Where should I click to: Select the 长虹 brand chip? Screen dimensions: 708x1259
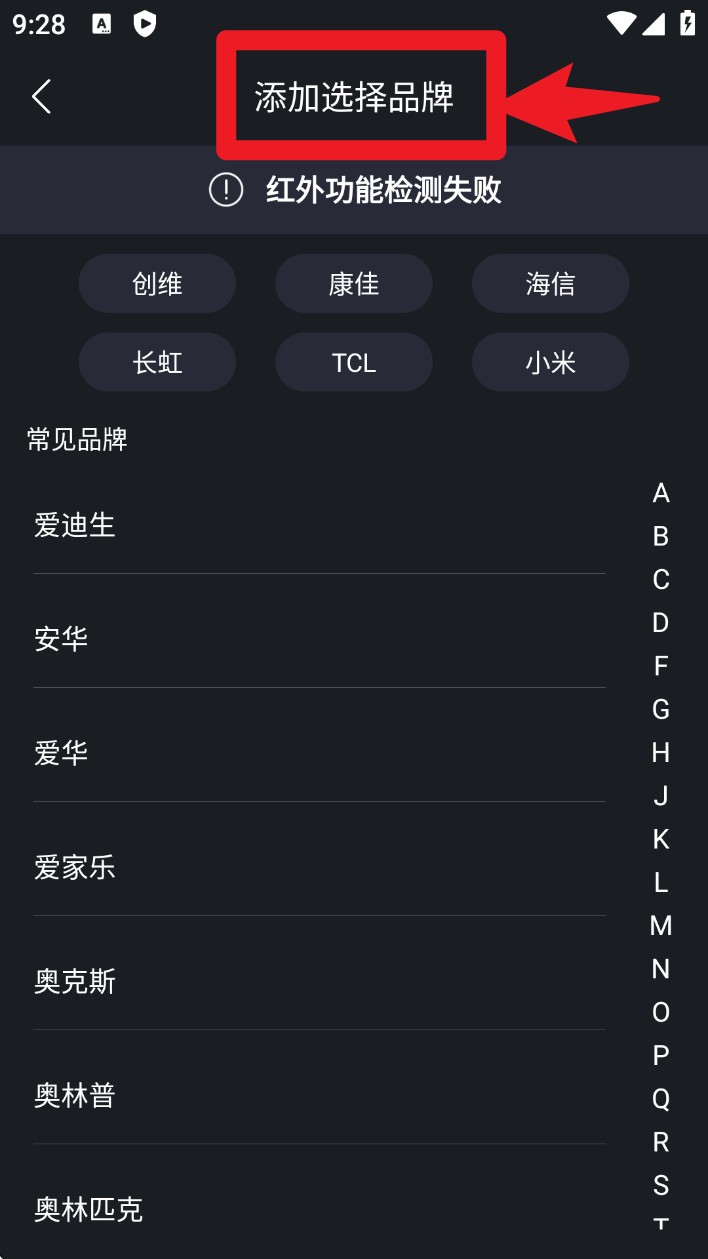tap(157, 362)
